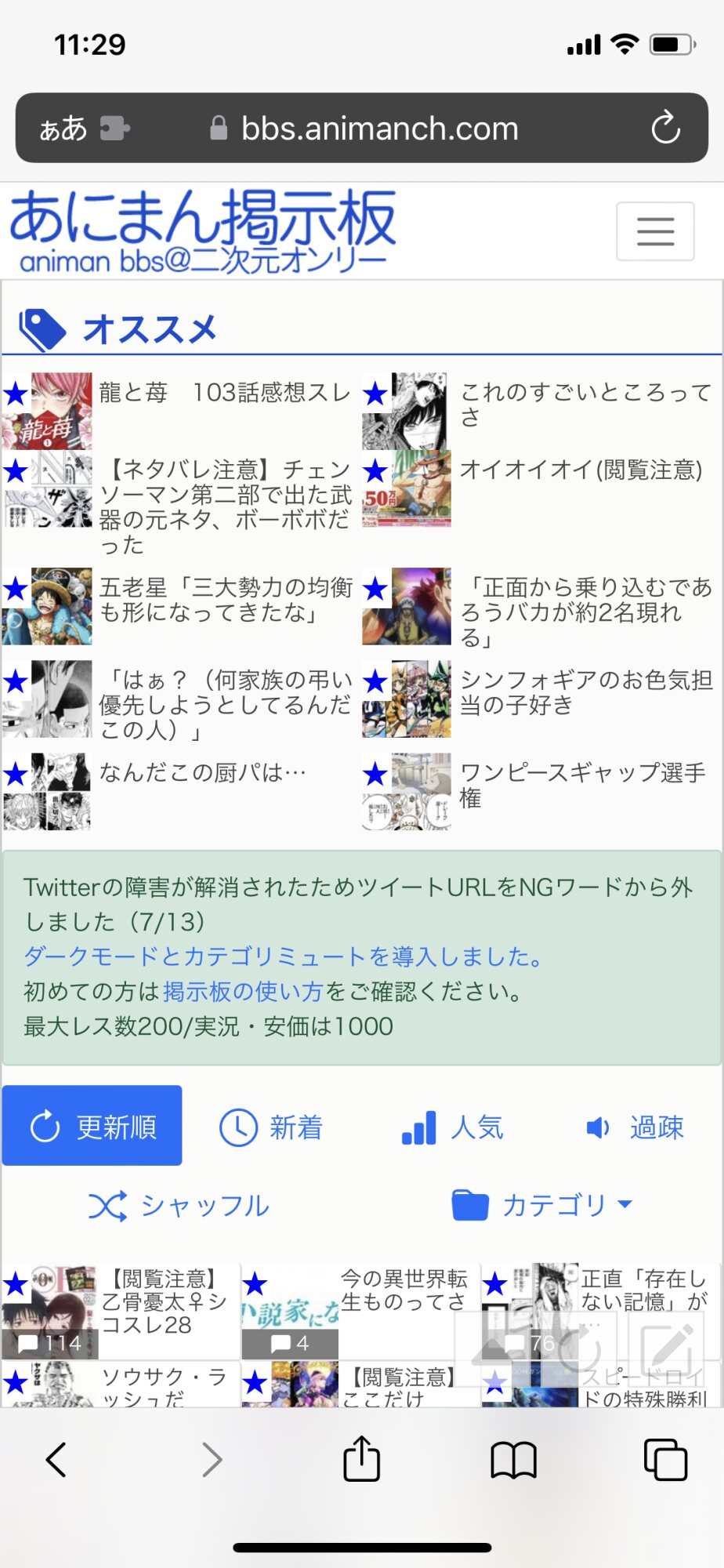Open the オイオイオイ(閲覧注意) thread
The image size is (724, 1568).
pyautogui.click(x=581, y=470)
